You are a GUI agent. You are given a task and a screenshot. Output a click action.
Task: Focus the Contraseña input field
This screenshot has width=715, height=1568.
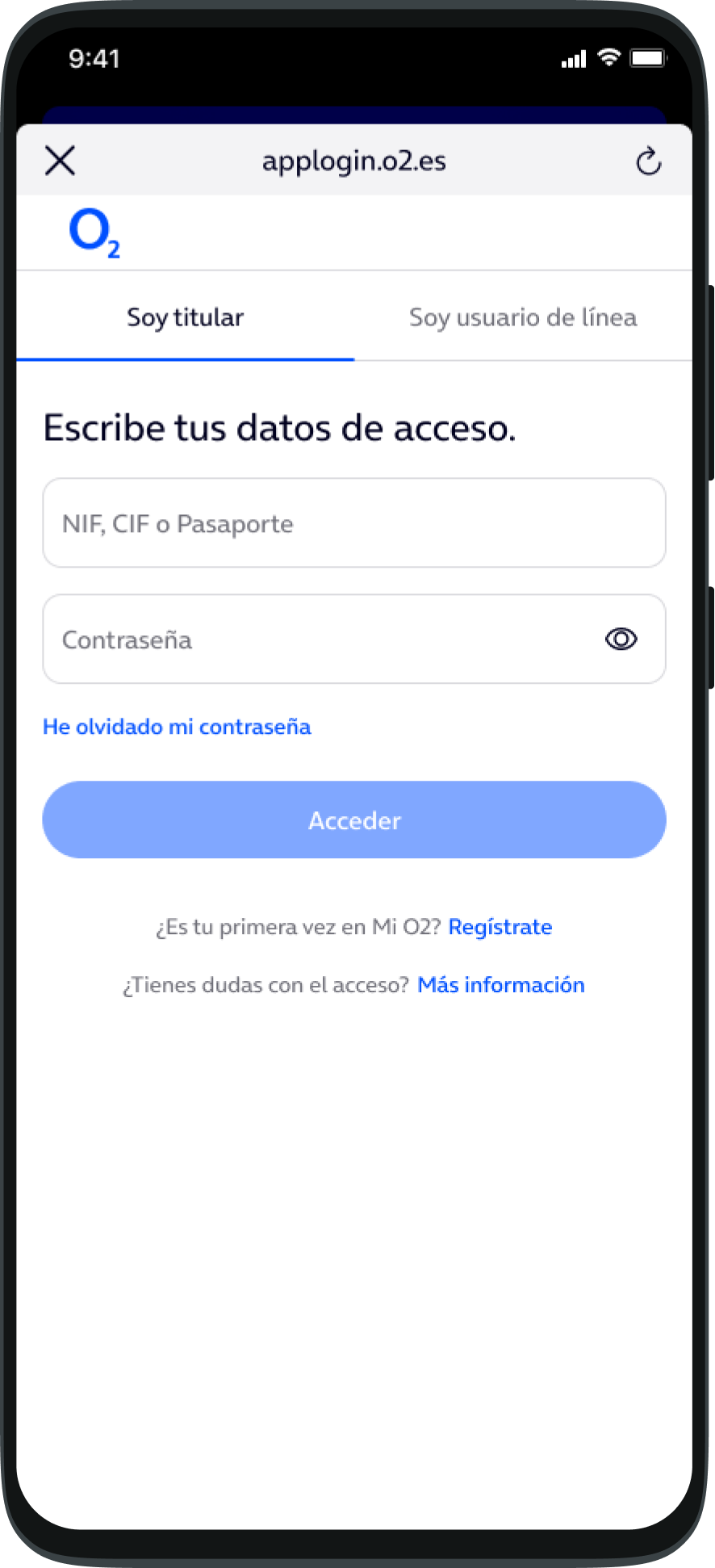coord(323,639)
